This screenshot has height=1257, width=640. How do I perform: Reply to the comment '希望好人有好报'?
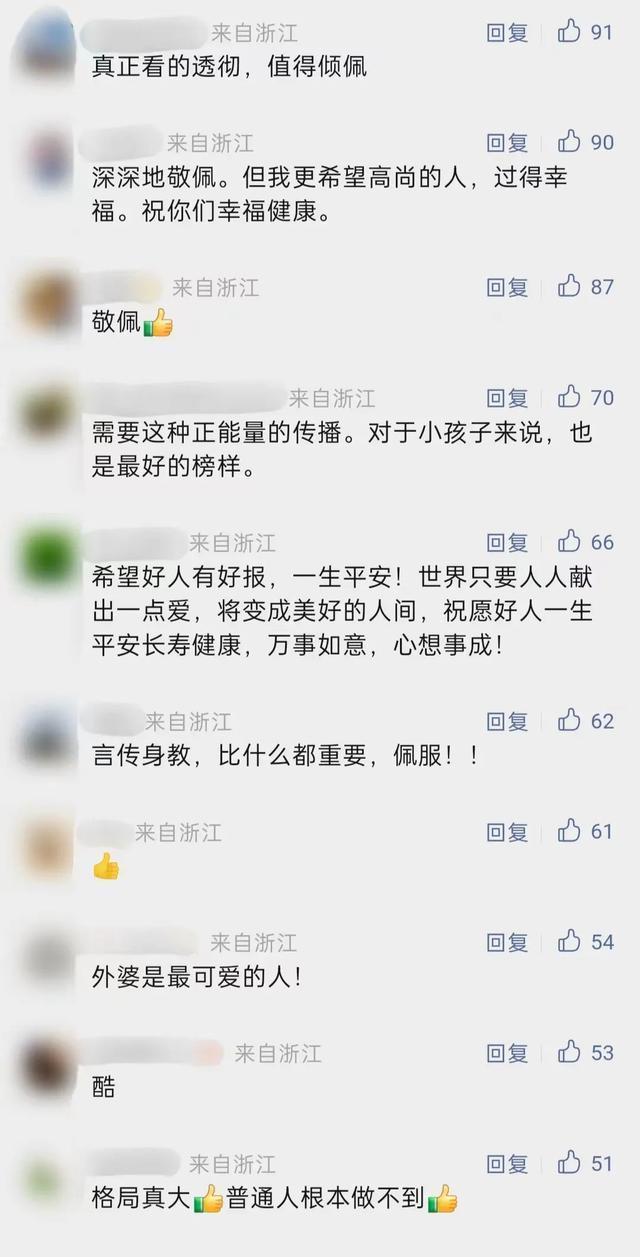[507, 542]
